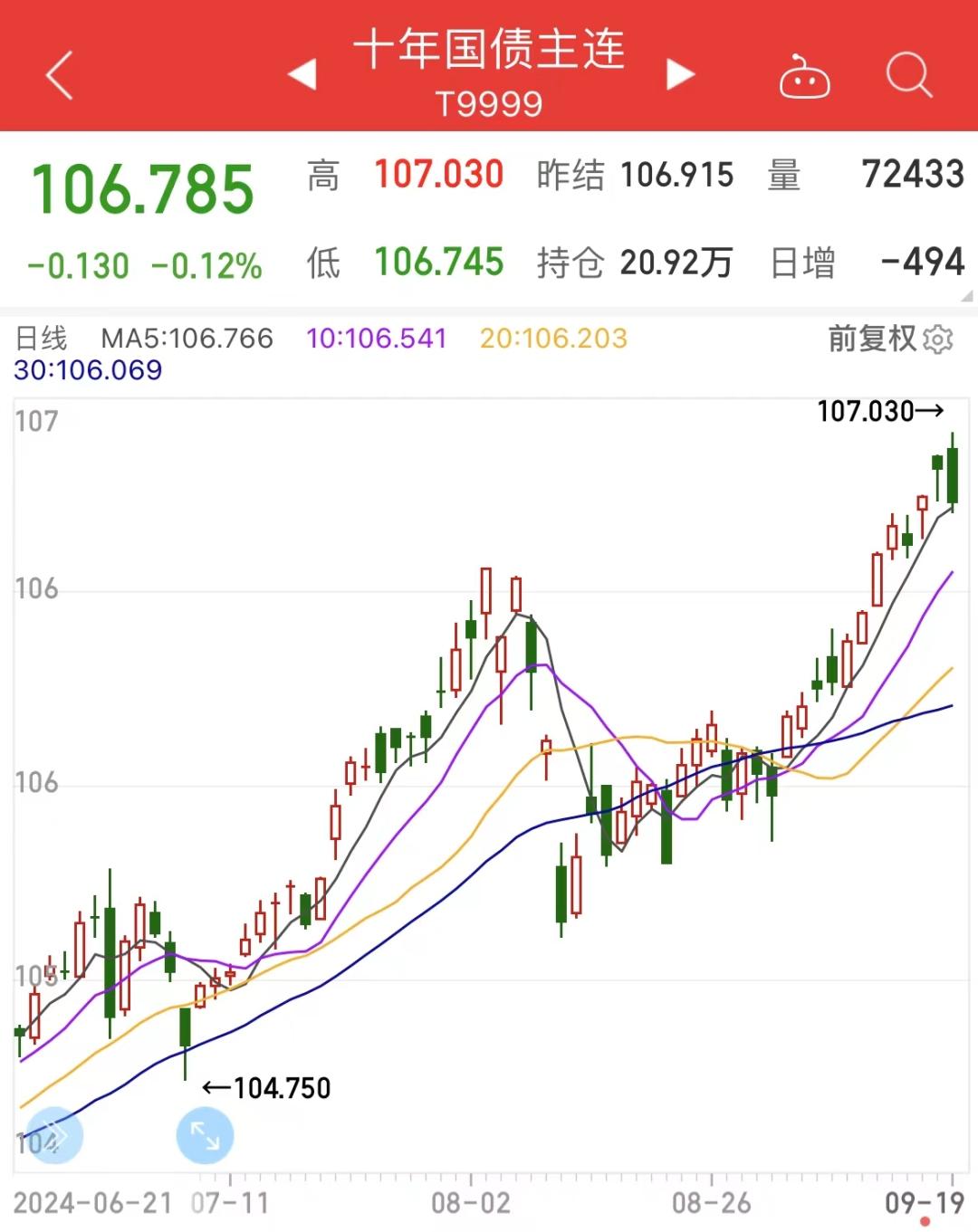This screenshot has height=1232, width=978.
Task: Open search with the magnifier icon
Action: [908, 75]
